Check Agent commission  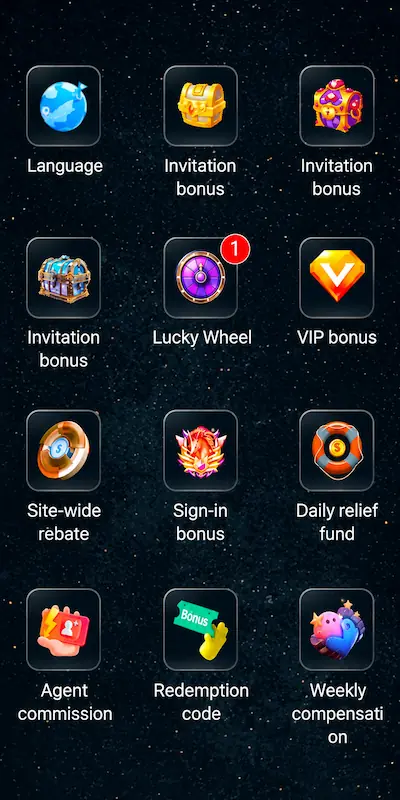64,630
